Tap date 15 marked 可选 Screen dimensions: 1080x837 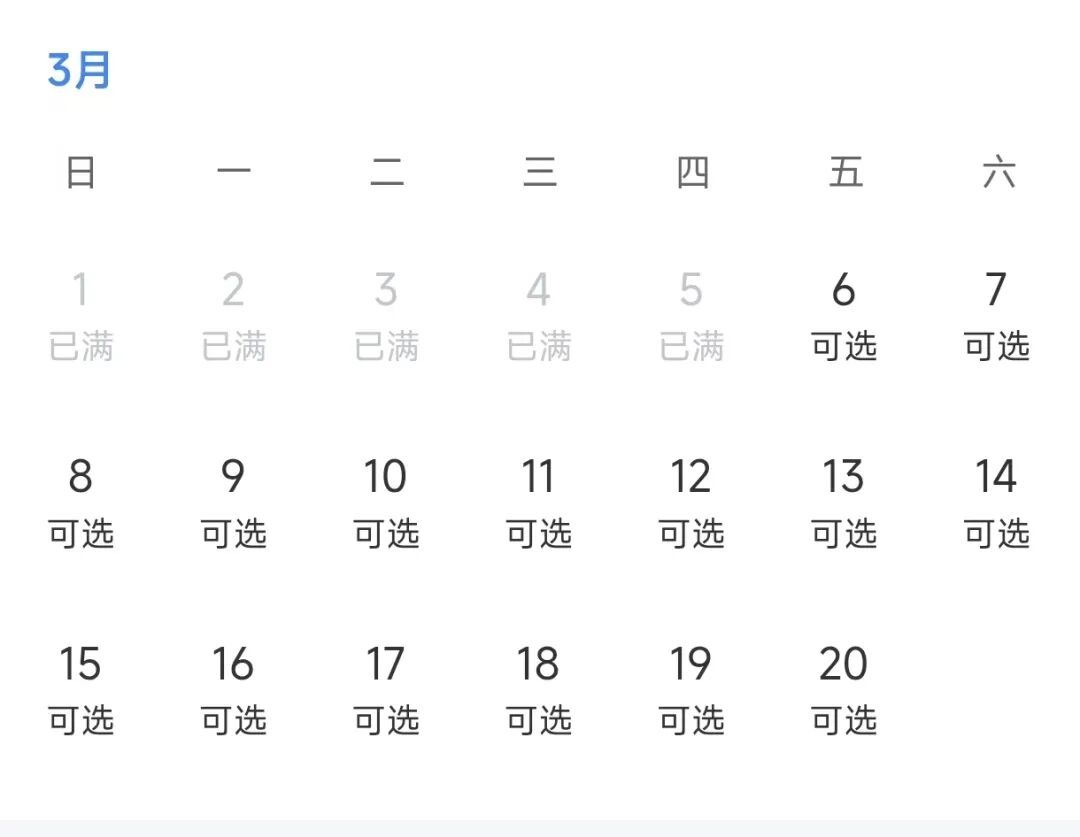[x=81, y=689]
